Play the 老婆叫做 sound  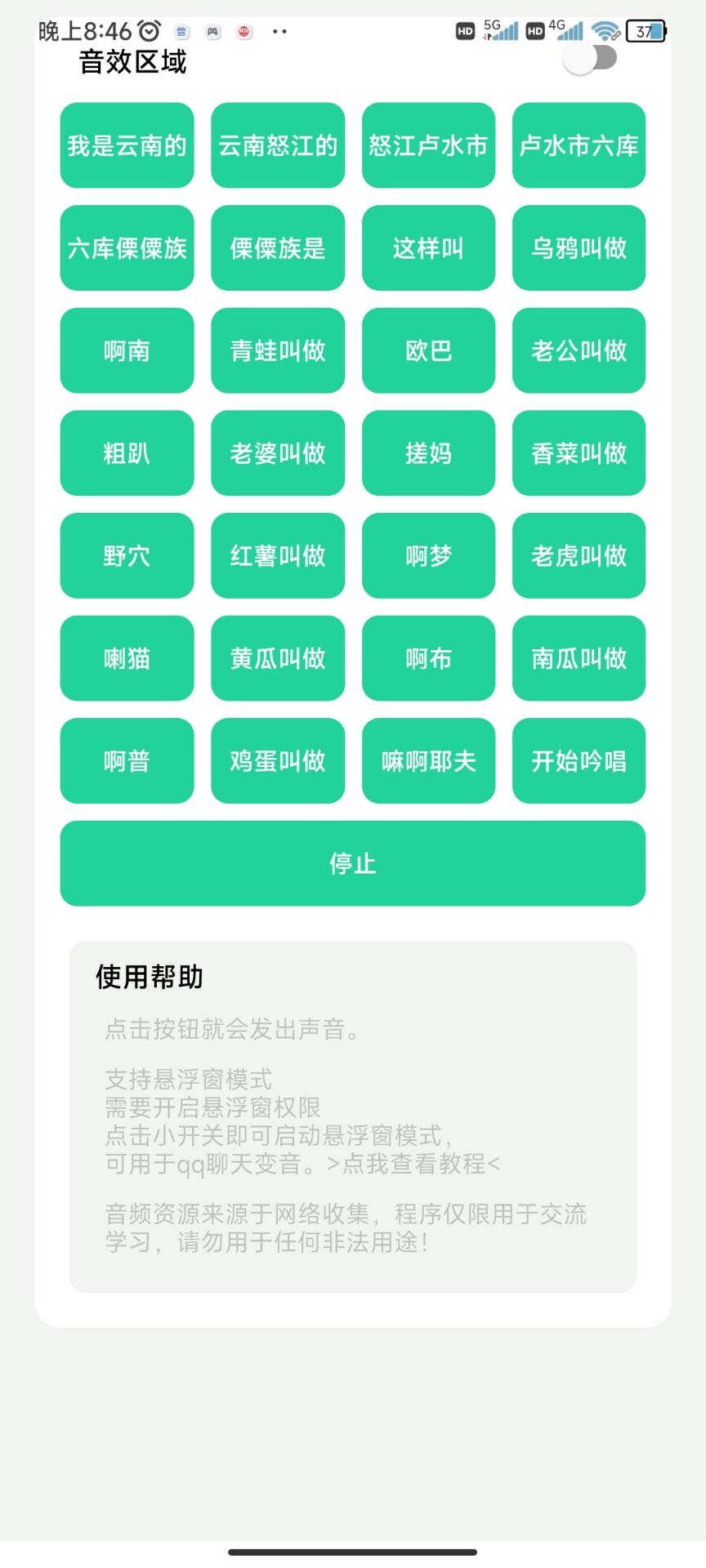click(x=277, y=453)
